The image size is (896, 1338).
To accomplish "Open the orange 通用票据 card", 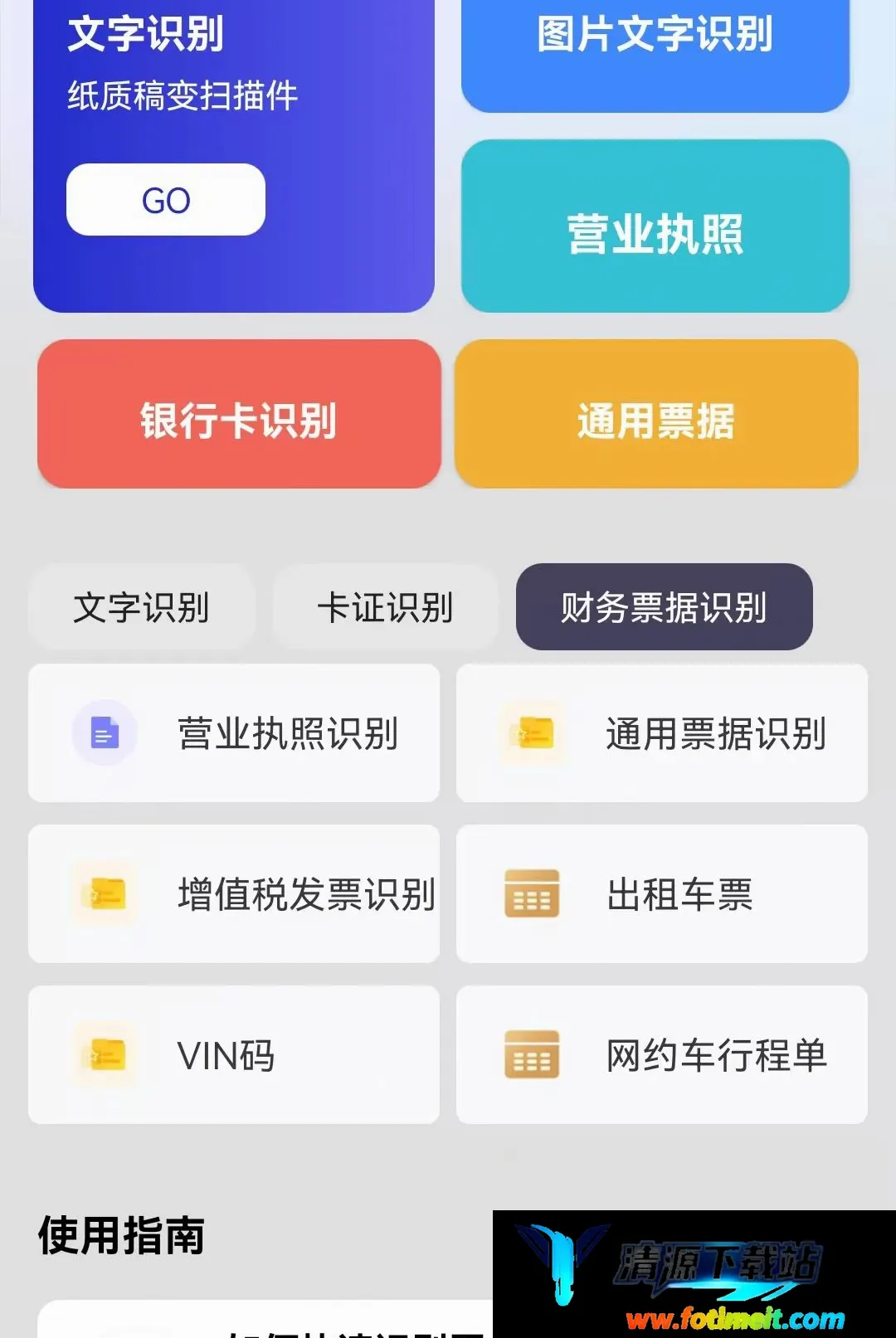I will (656, 413).
